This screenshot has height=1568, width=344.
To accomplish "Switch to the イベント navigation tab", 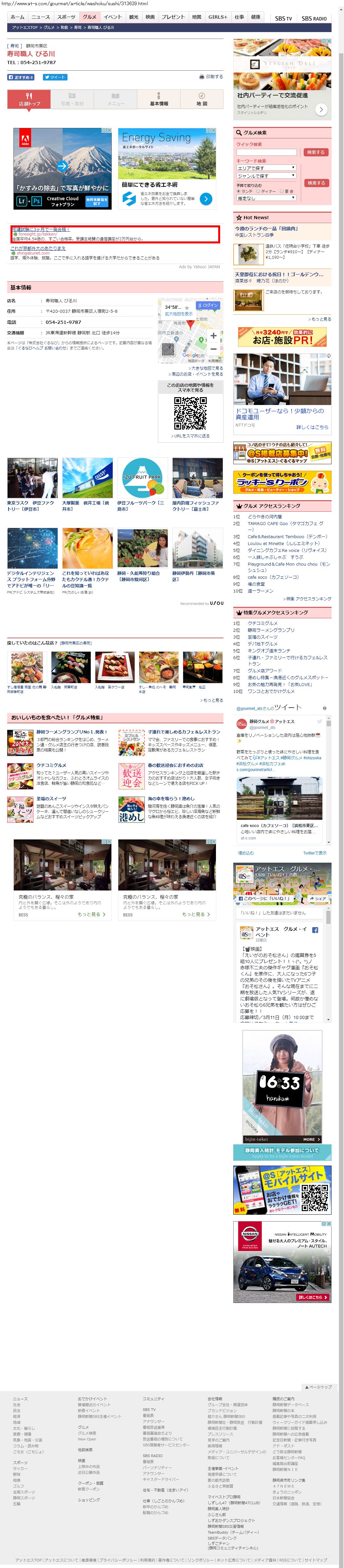I will click(112, 17).
